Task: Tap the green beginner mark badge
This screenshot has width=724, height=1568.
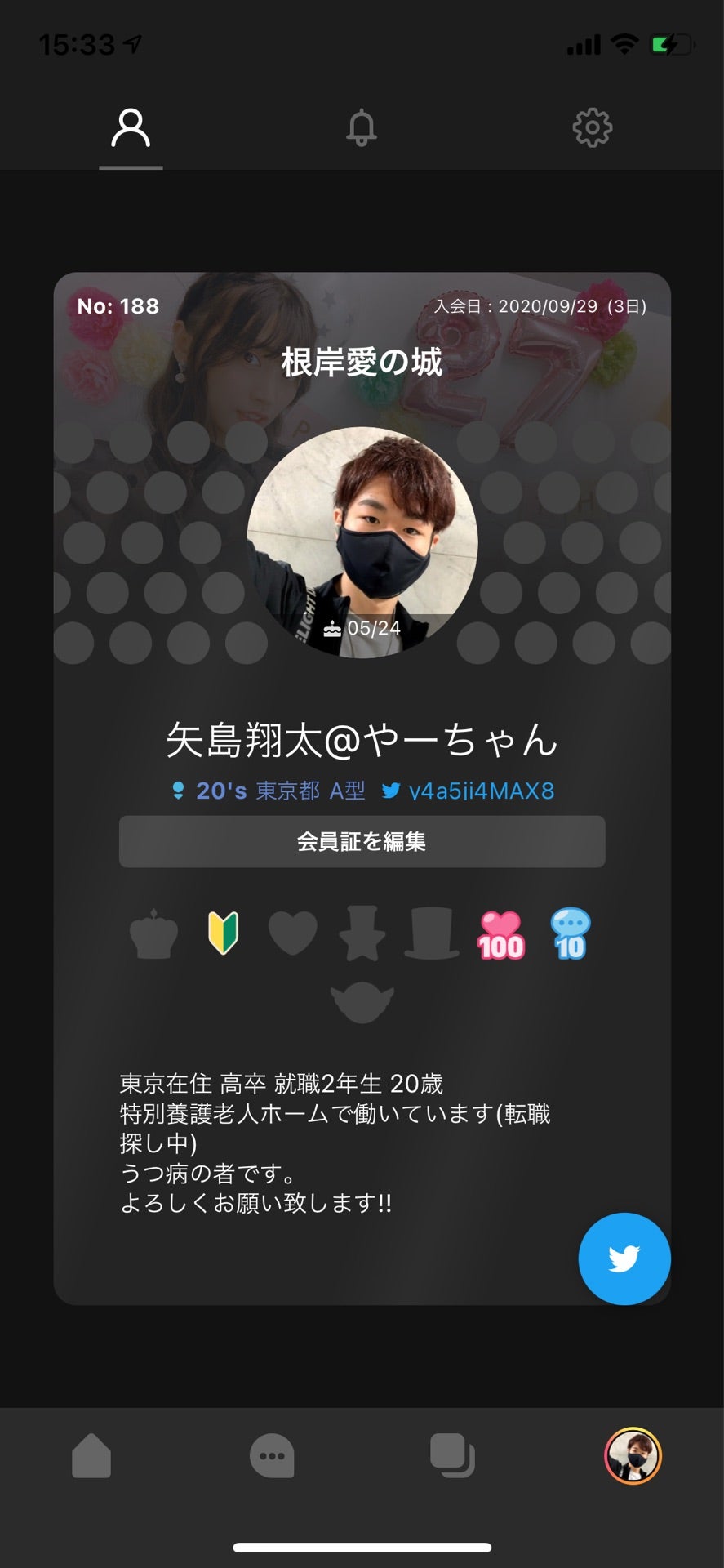Action: pos(223,934)
